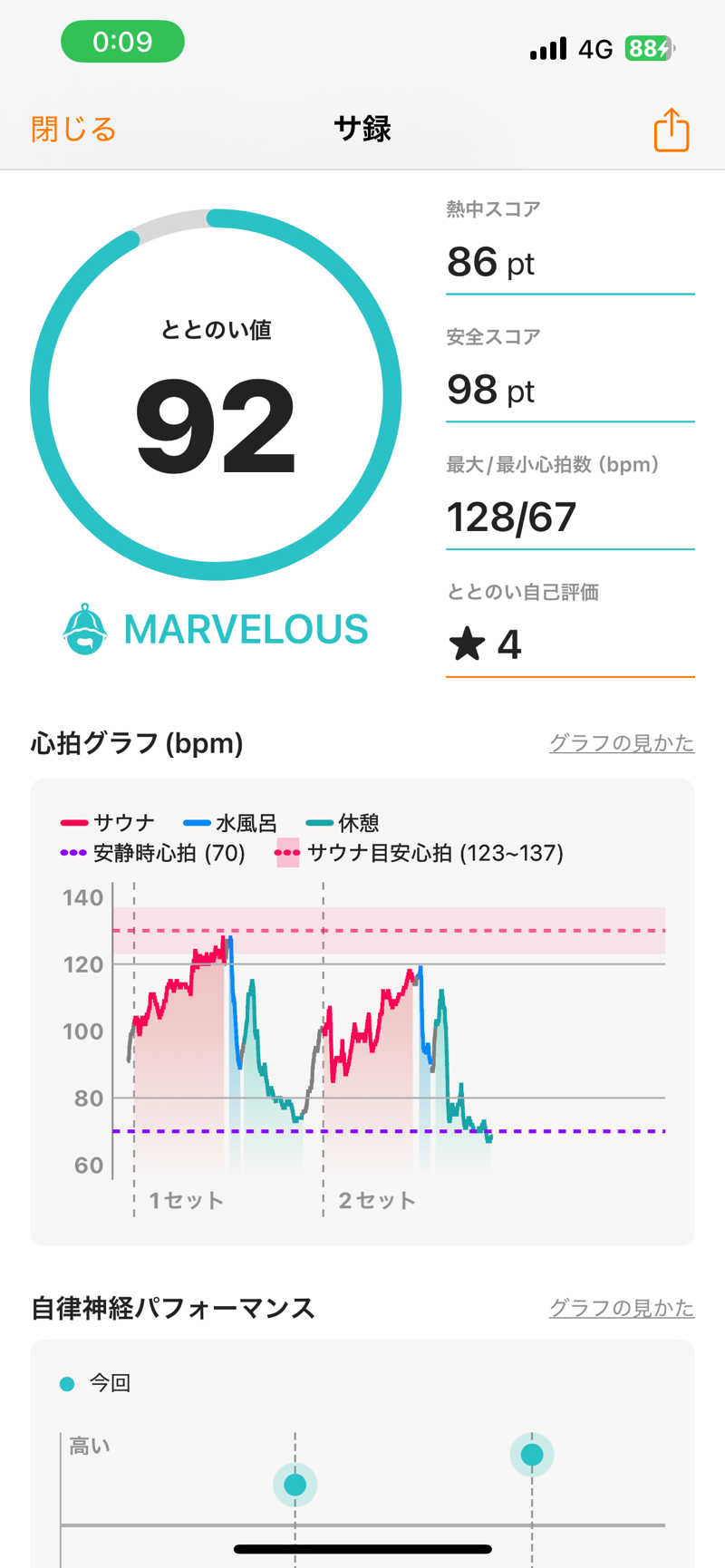This screenshot has height=1568, width=725.
Task: Open グラフの見かた for 心拍グラフ
Action: (621, 743)
